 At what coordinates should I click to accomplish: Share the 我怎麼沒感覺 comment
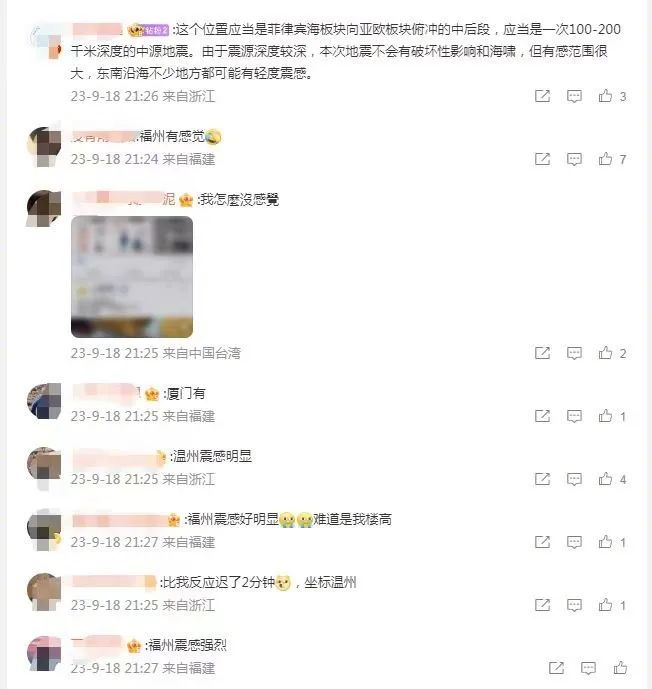[542, 353]
